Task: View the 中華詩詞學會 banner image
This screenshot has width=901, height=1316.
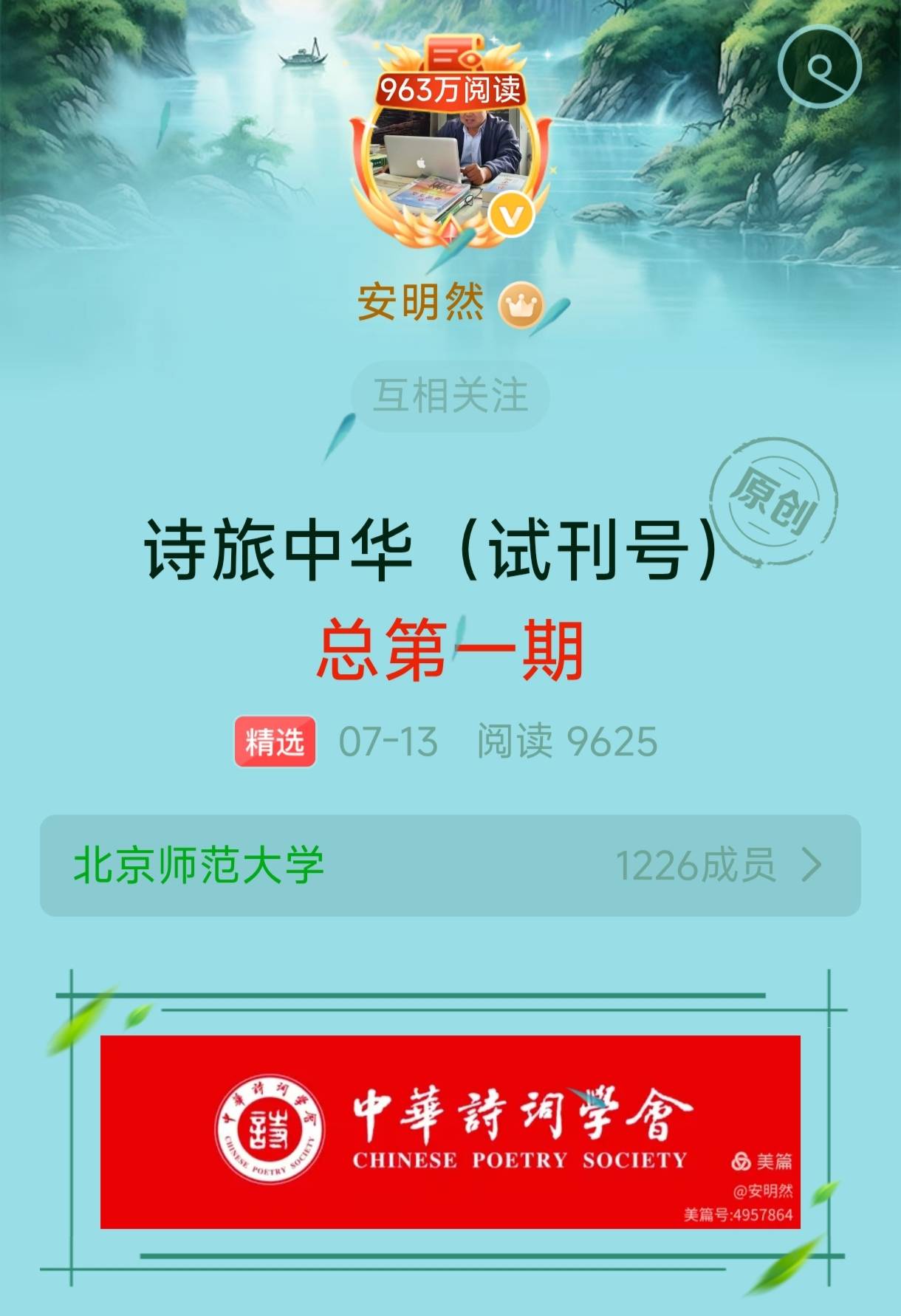Action: 450,1132
